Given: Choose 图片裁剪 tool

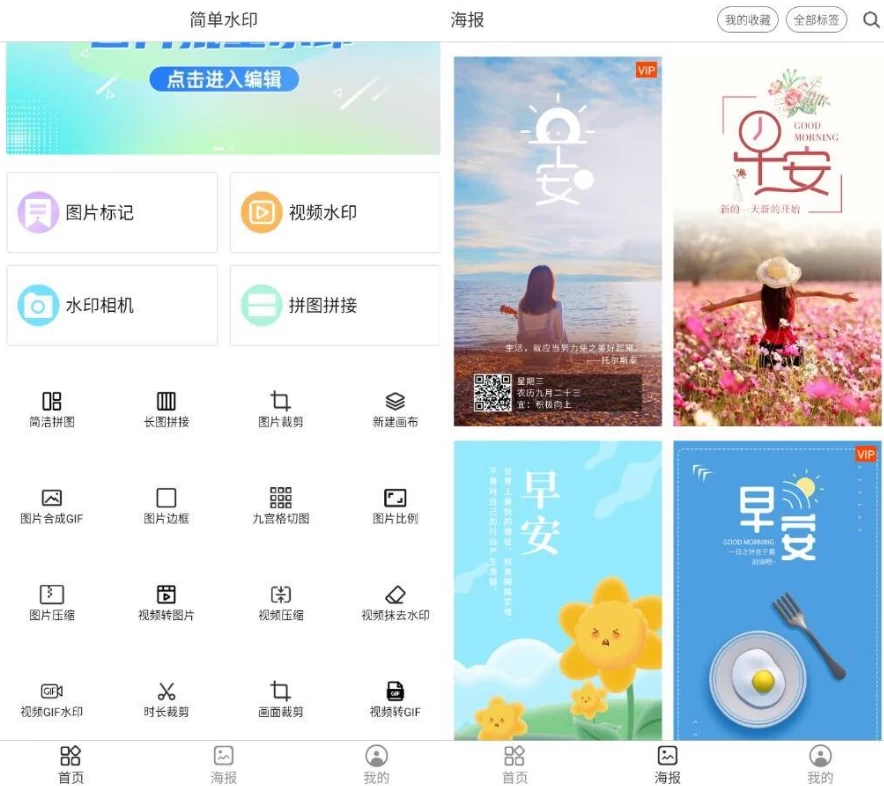Looking at the screenshot, I should click(281, 409).
